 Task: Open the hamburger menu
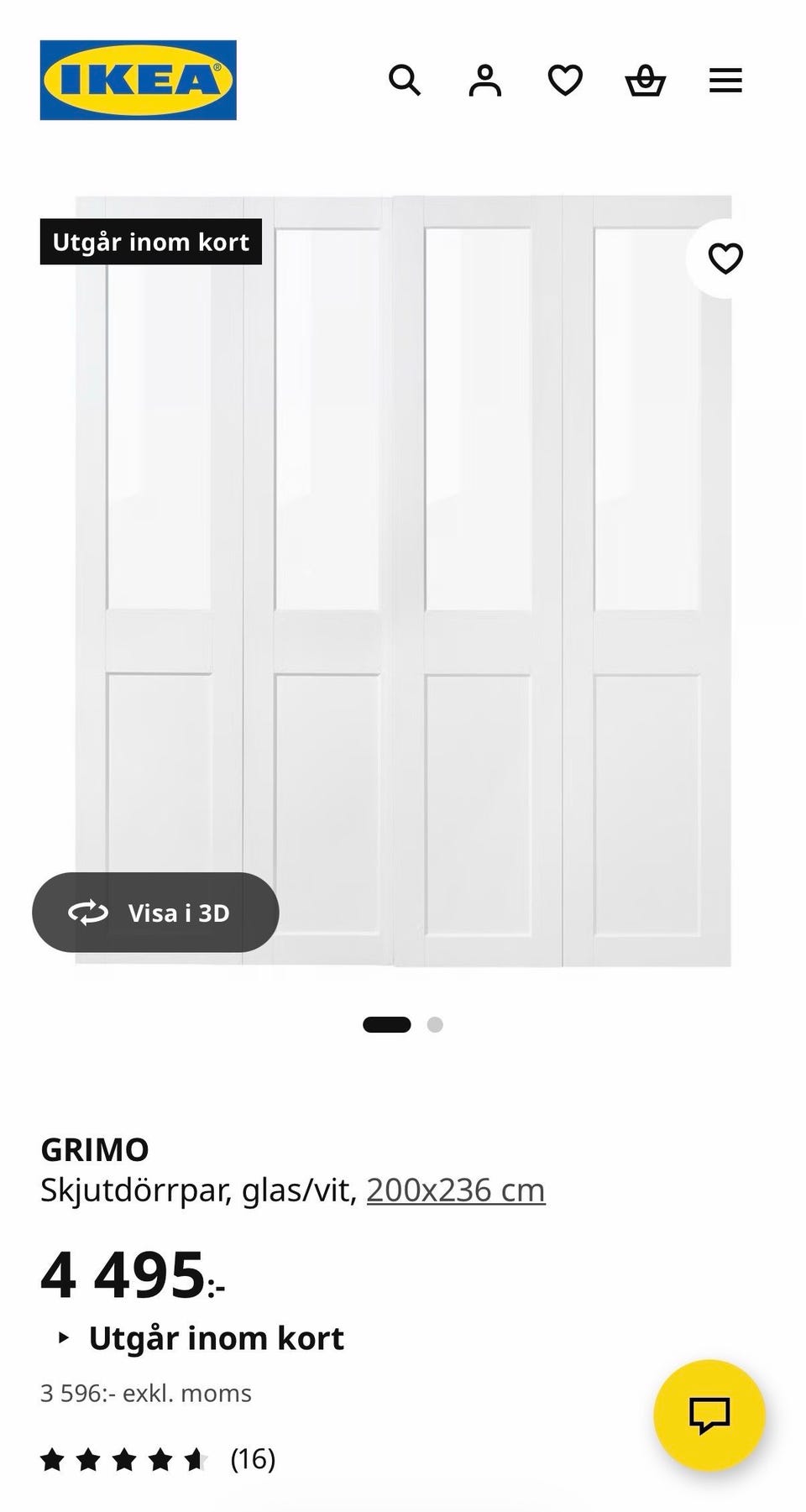coord(725,81)
